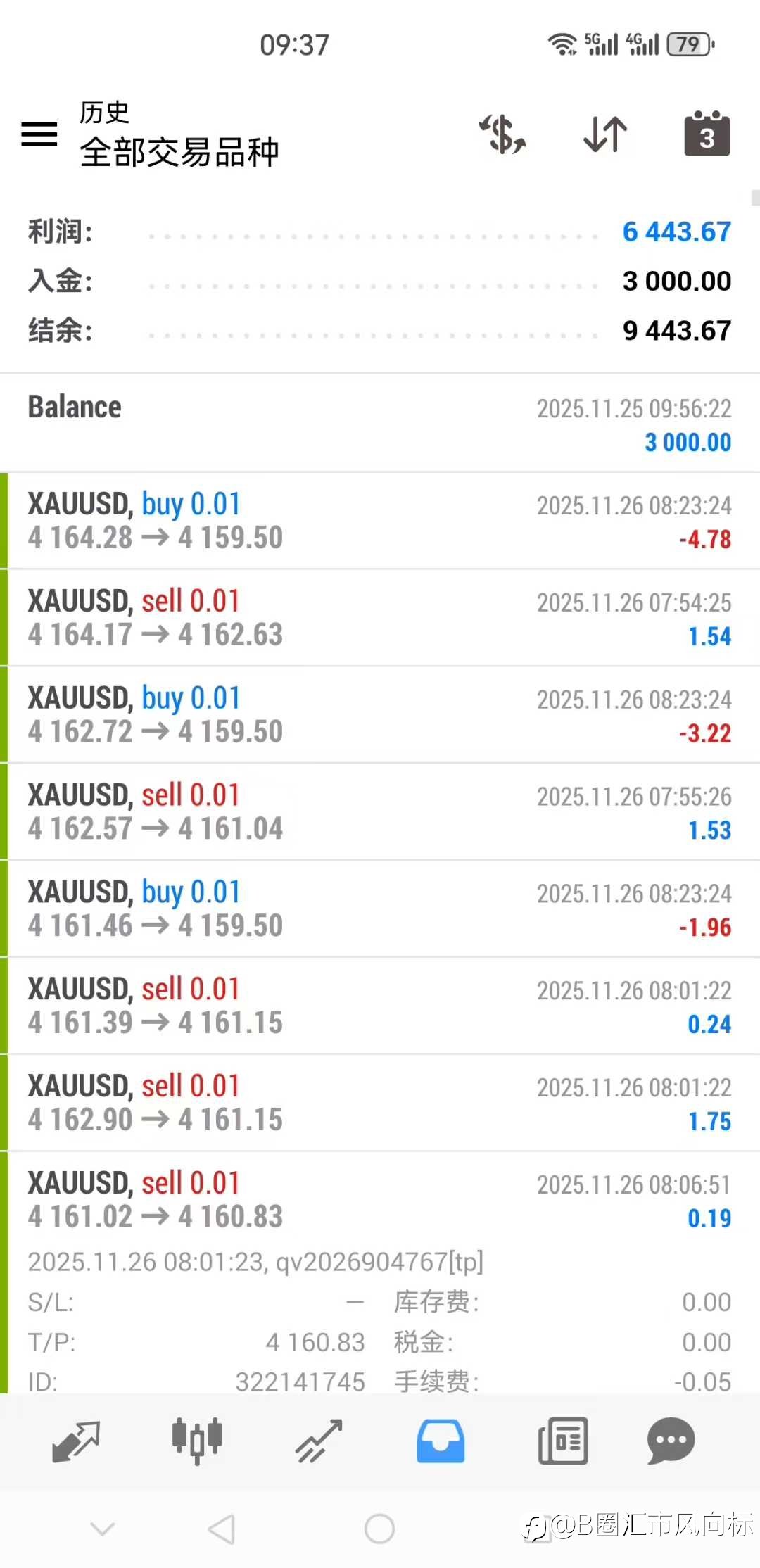Tap the system home button
This screenshot has width=760, height=1568.
point(379,1529)
